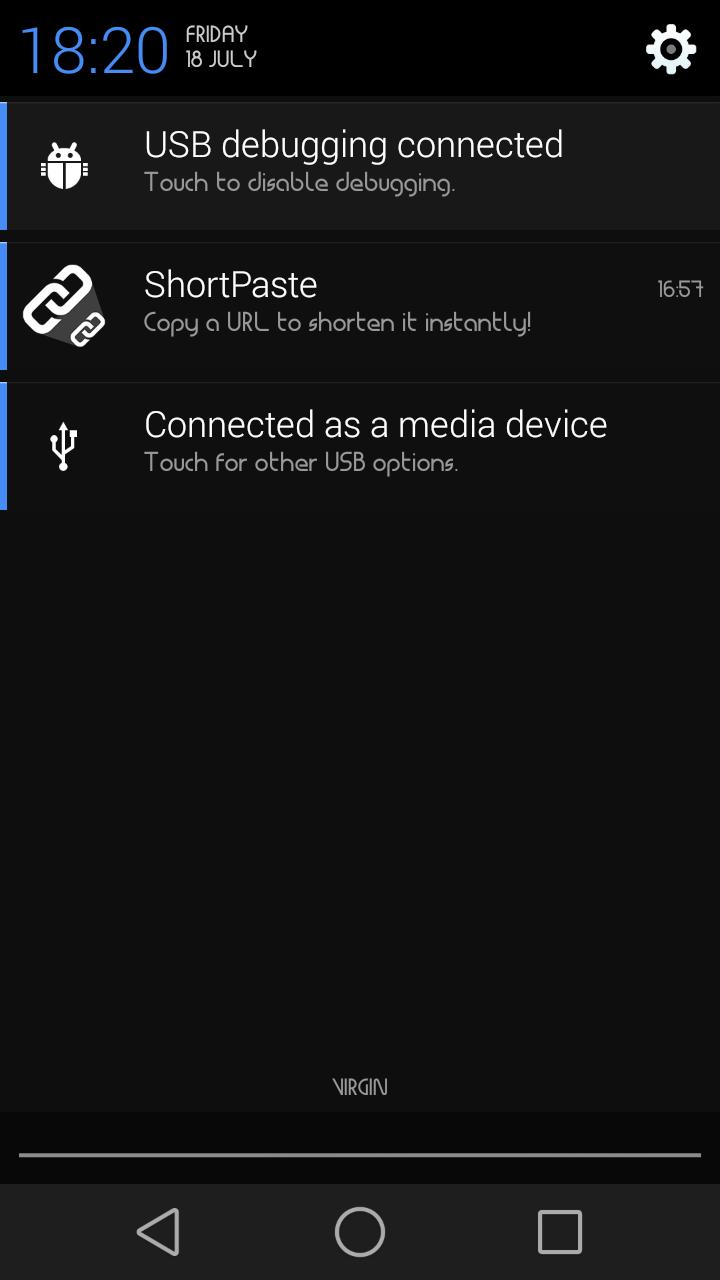Tap the blue accent bar beside USB debugging

(4, 165)
